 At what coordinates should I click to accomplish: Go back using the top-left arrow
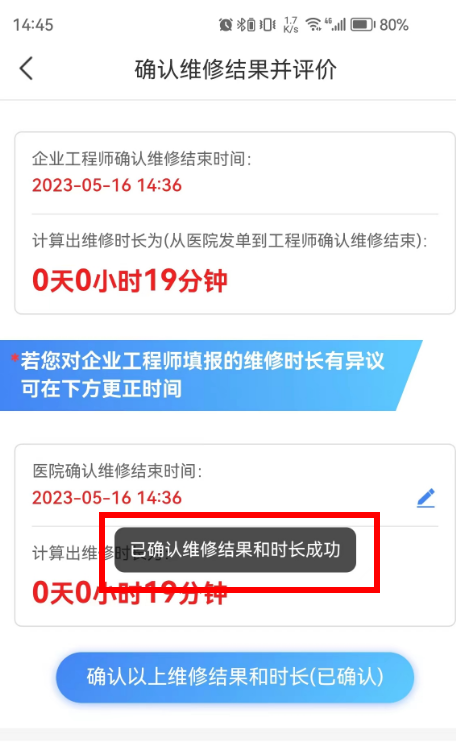pos(27,68)
